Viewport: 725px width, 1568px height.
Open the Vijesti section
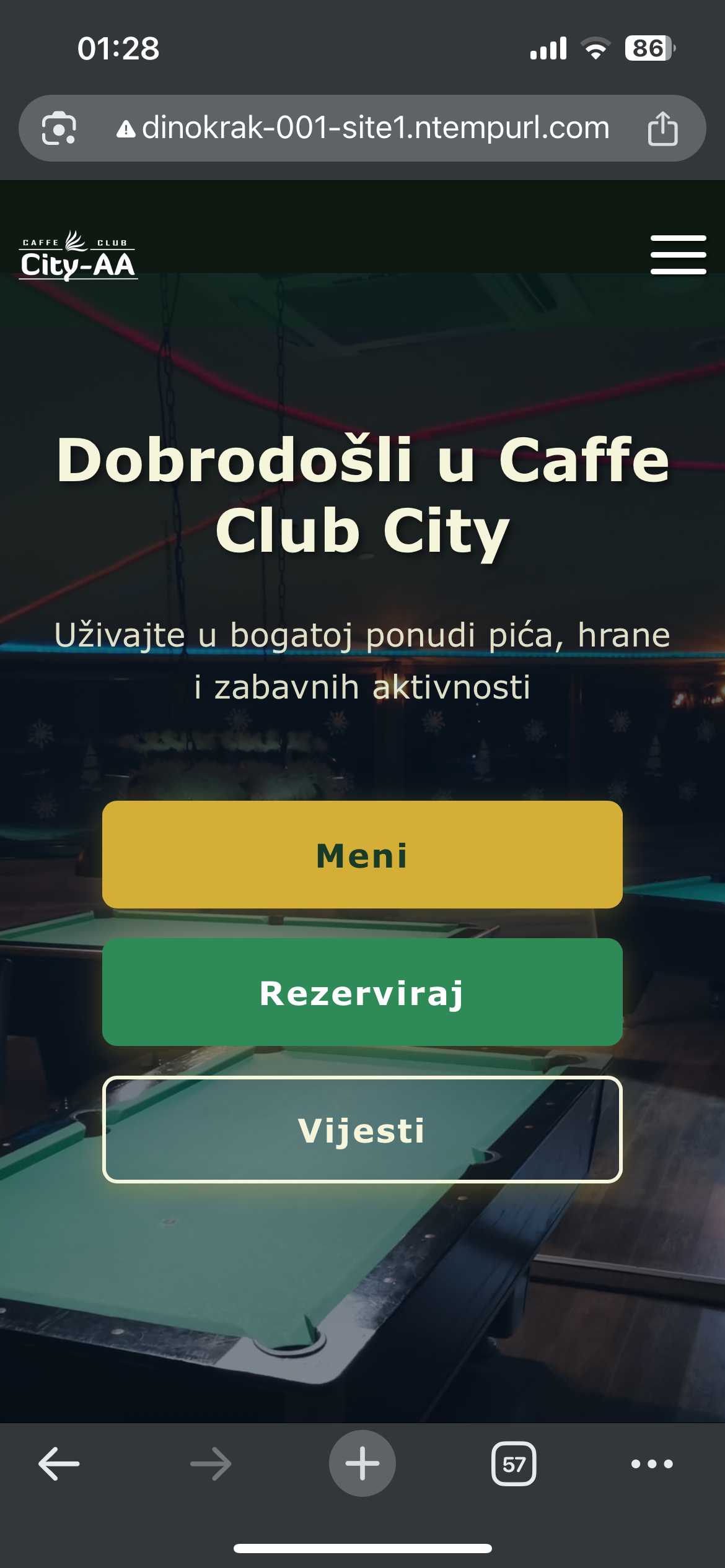coord(362,1130)
